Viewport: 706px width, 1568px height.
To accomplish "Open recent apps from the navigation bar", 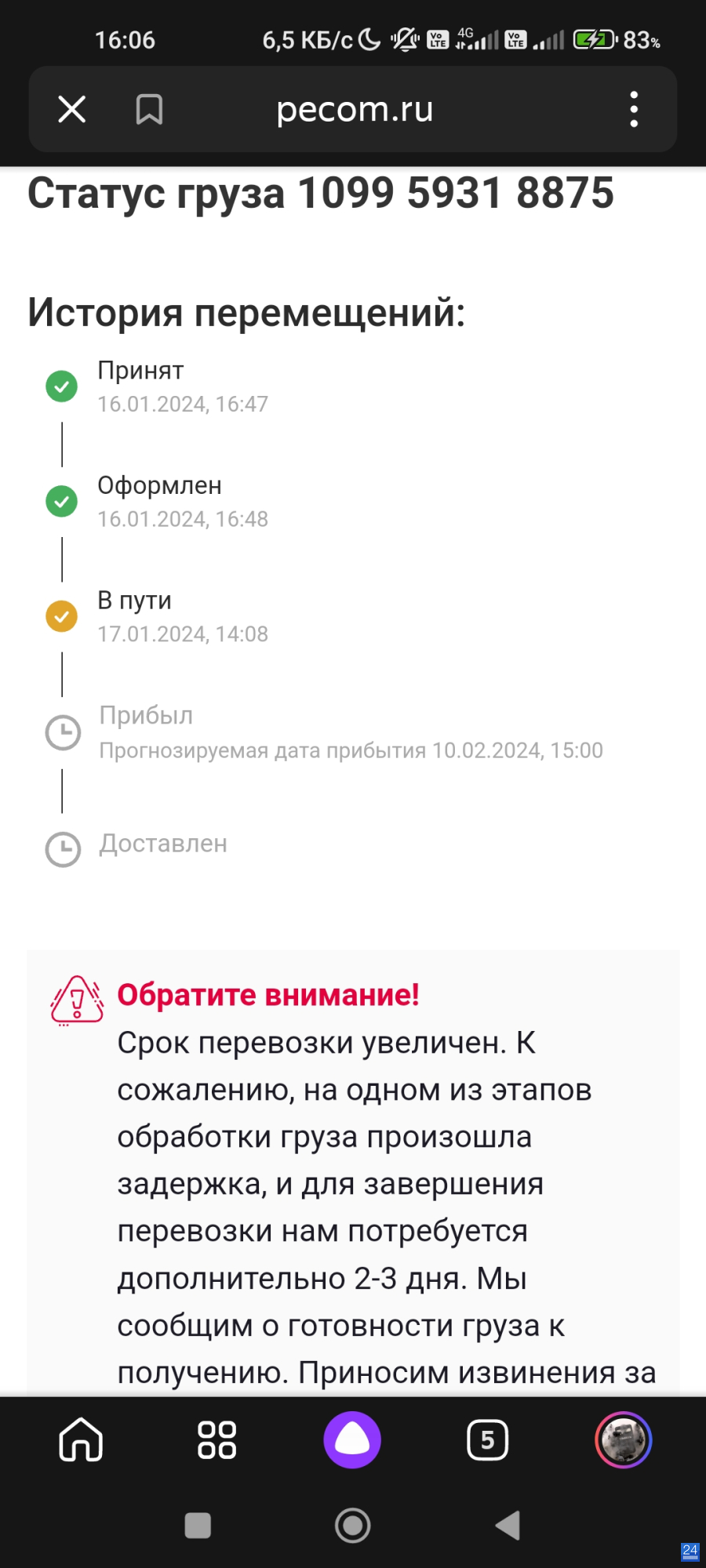I will [198, 1526].
